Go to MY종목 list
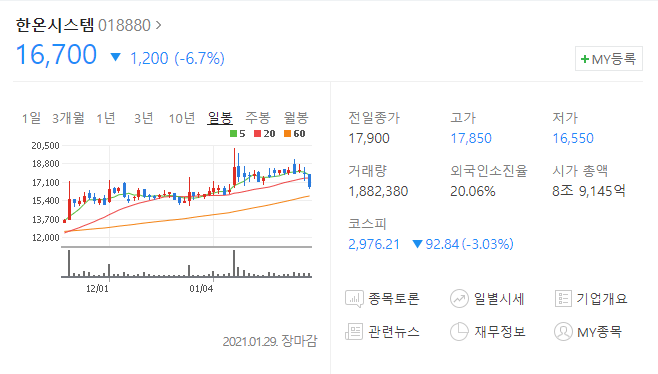 (x=588, y=332)
